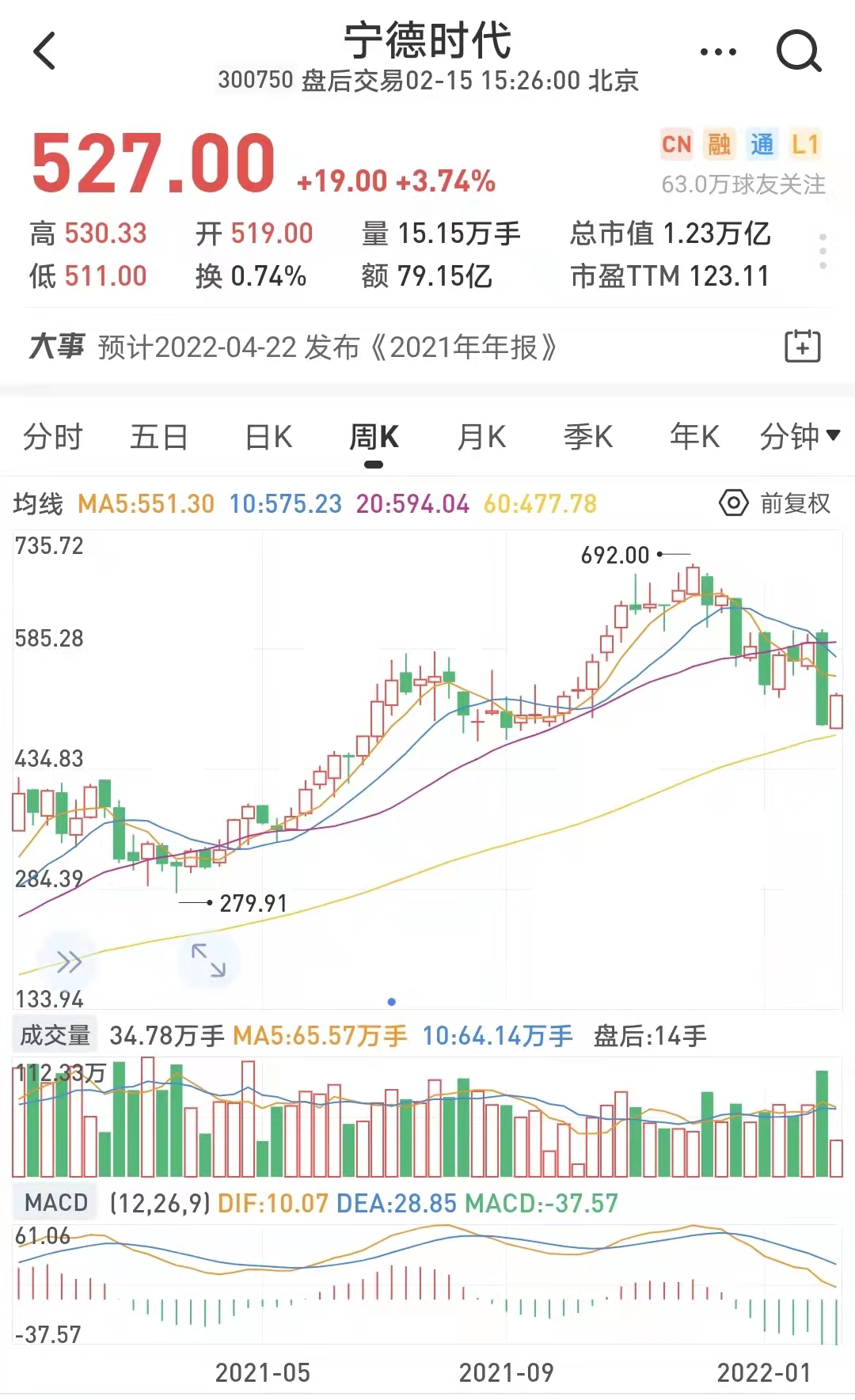
Task: Open the 大事 upcoming events row
Action: click(317, 347)
